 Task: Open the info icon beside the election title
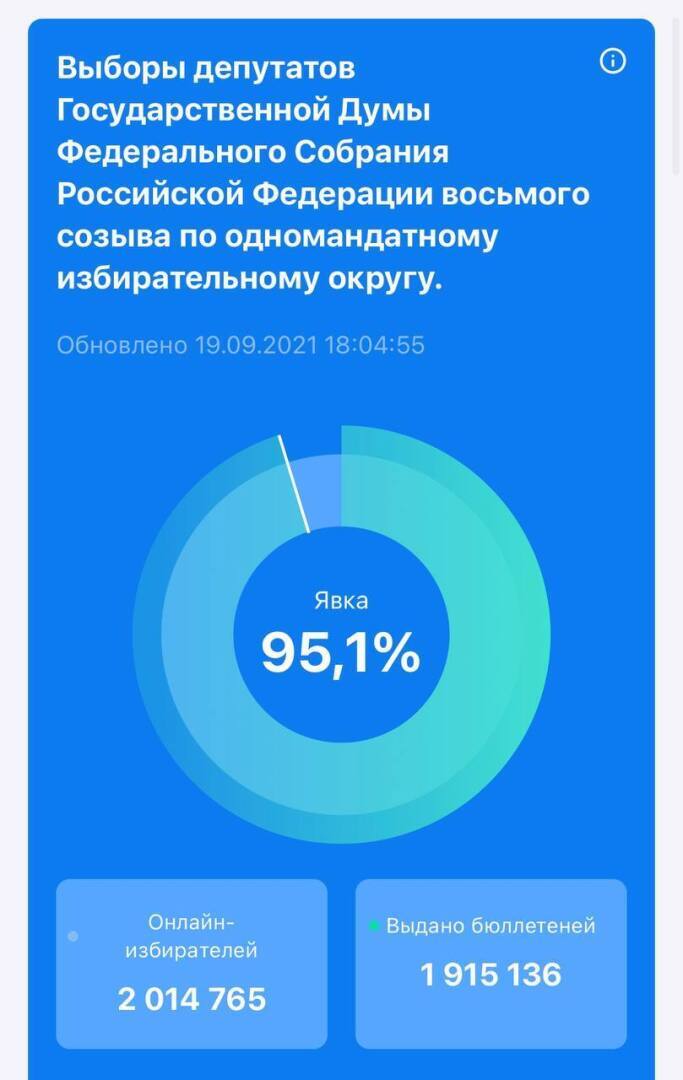pyautogui.click(x=612, y=62)
